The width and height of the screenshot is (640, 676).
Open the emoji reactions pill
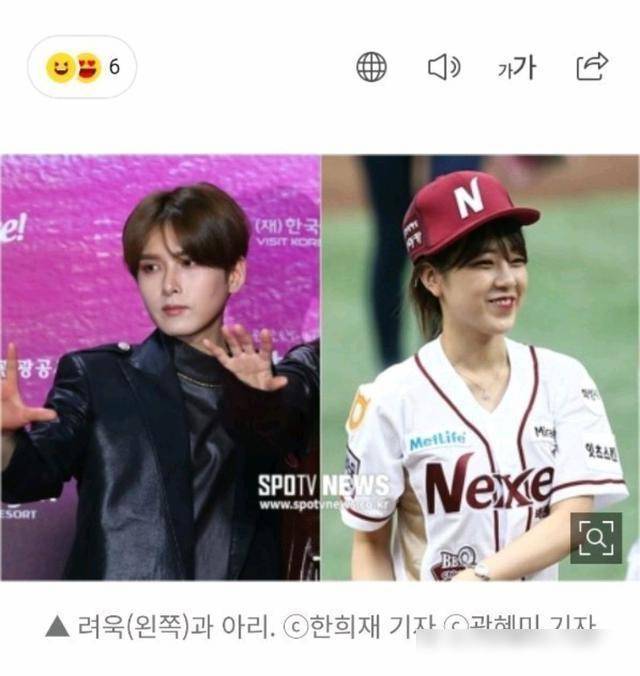tap(82, 67)
